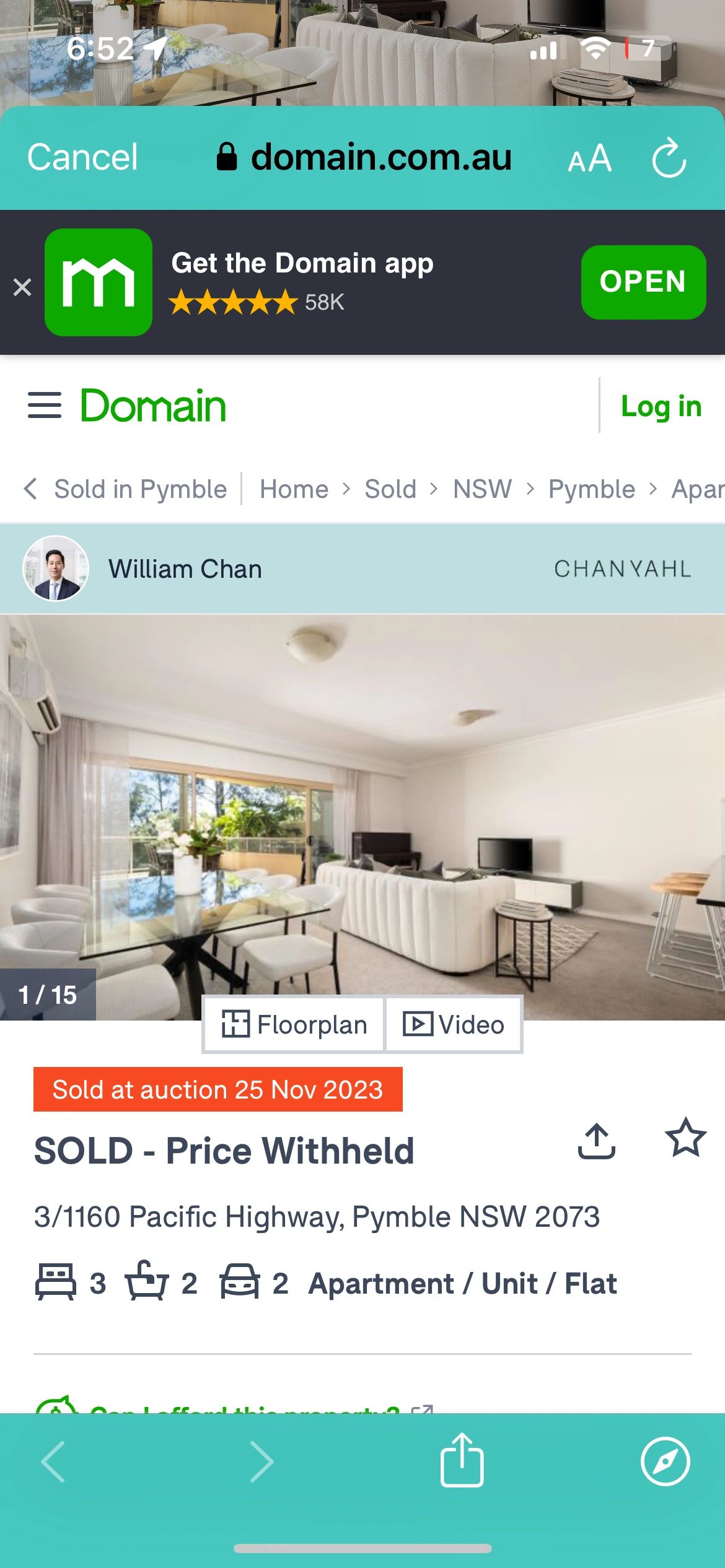The width and height of the screenshot is (725, 1568).
Task: View agent William Chan's profile
Action: 185,569
